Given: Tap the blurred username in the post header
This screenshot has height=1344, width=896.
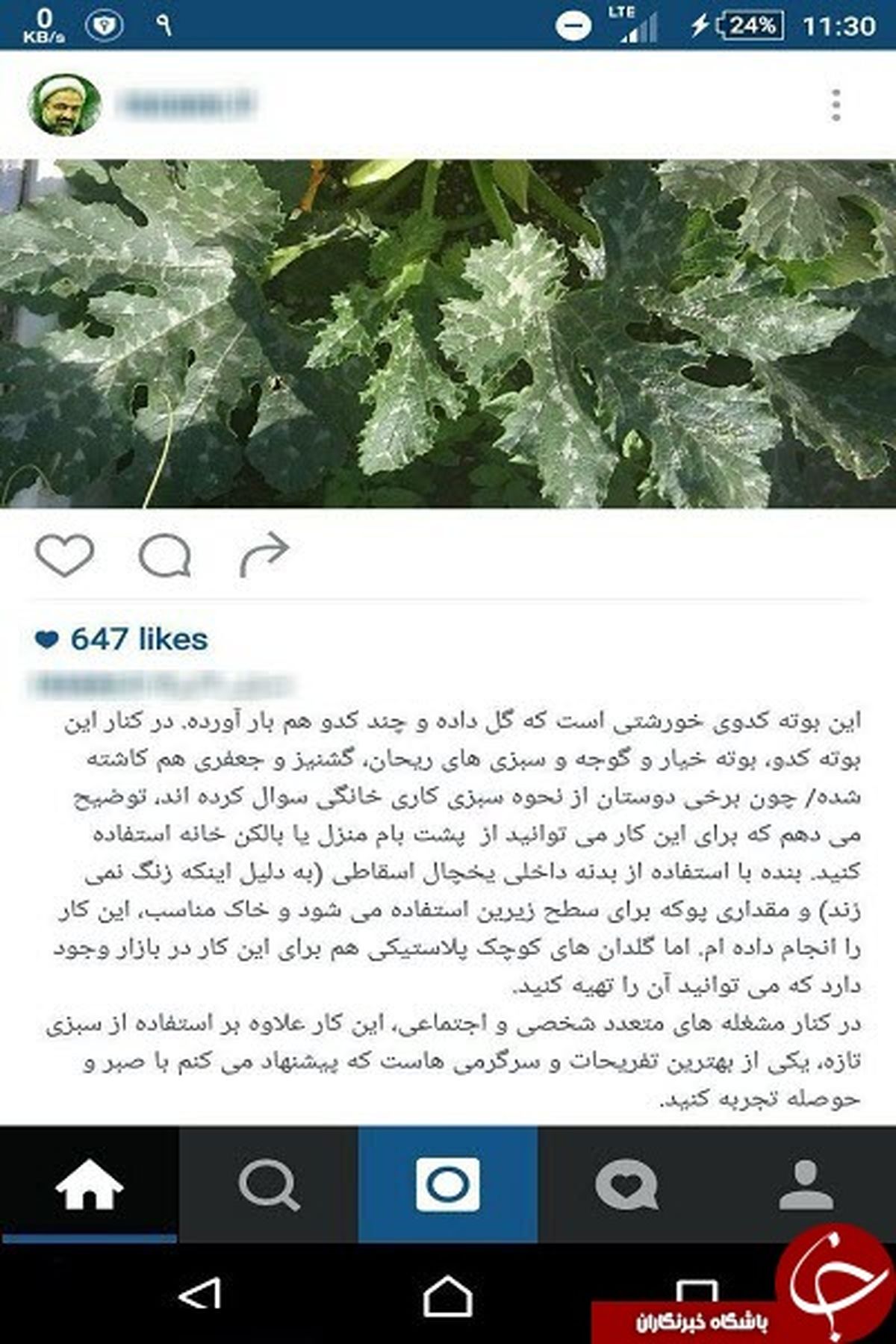Looking at the screenshot, I should point(187,104).
